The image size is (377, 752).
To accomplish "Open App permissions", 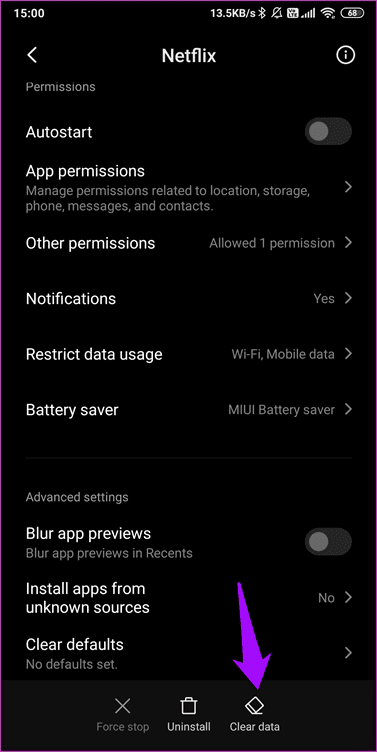I will [188, 188].
